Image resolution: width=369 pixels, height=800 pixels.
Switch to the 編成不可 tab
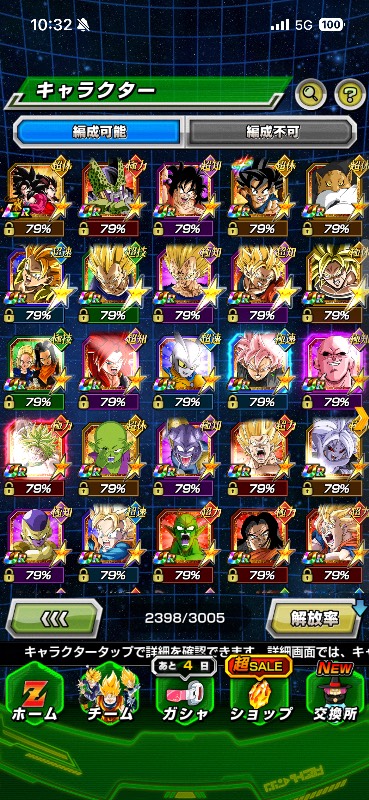[x=270, y=132]
